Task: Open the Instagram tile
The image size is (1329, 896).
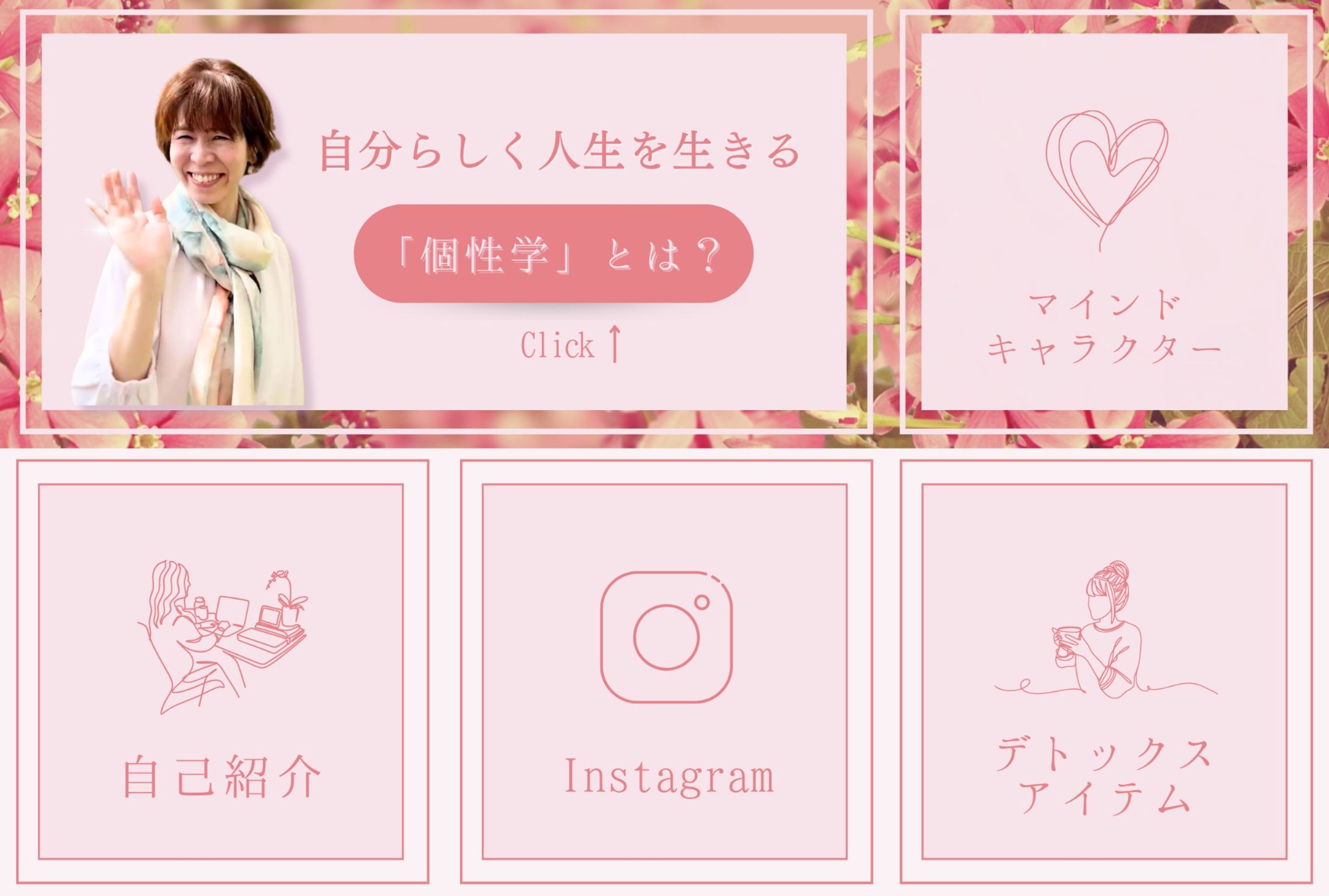Action: click(665, 672)
